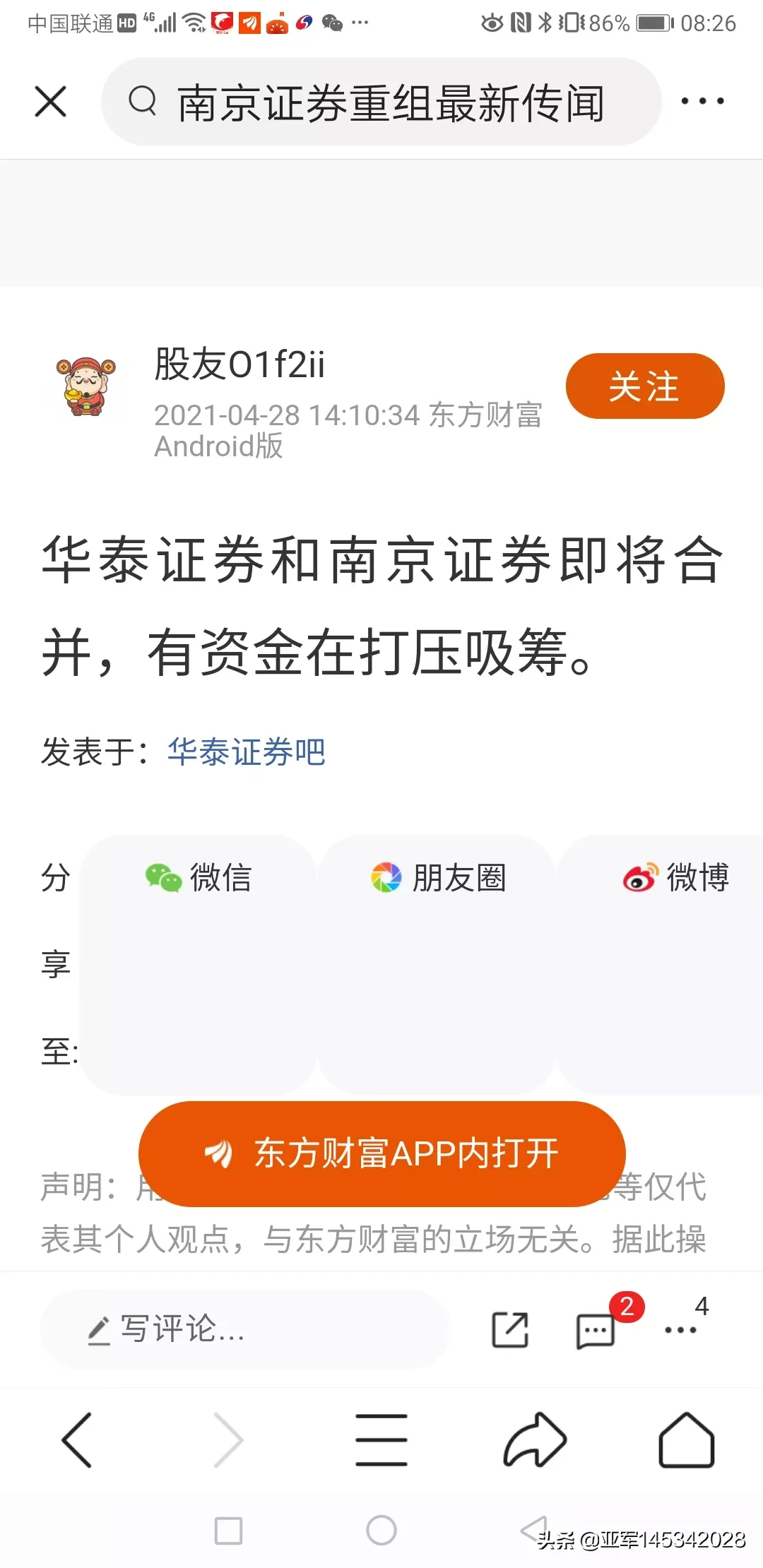Tap the 写评论 comment field
Viewport: 763px width, 1568px height.
pos(244,1329)
